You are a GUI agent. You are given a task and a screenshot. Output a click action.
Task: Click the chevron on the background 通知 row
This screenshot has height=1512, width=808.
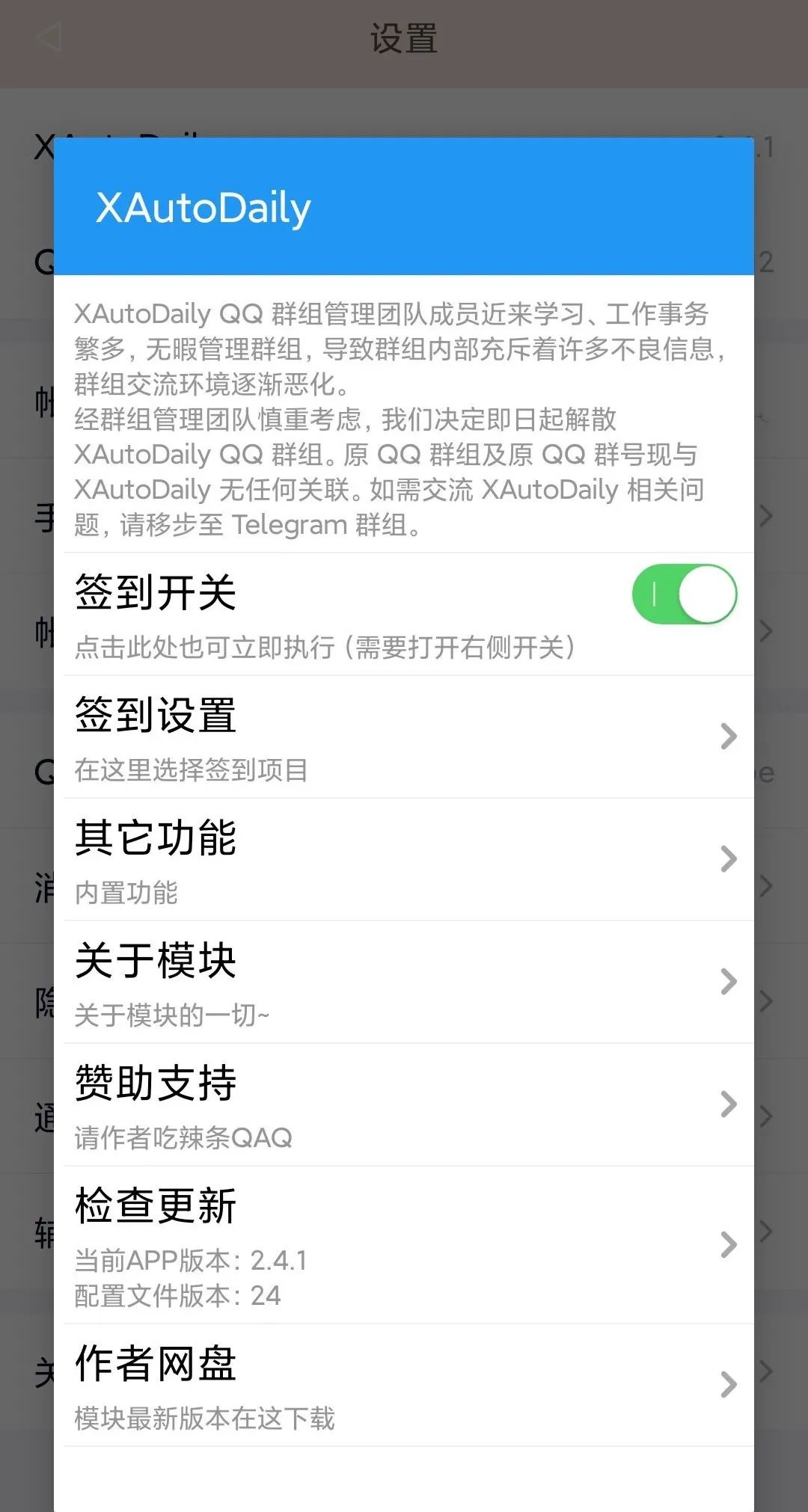point(765,1116)
